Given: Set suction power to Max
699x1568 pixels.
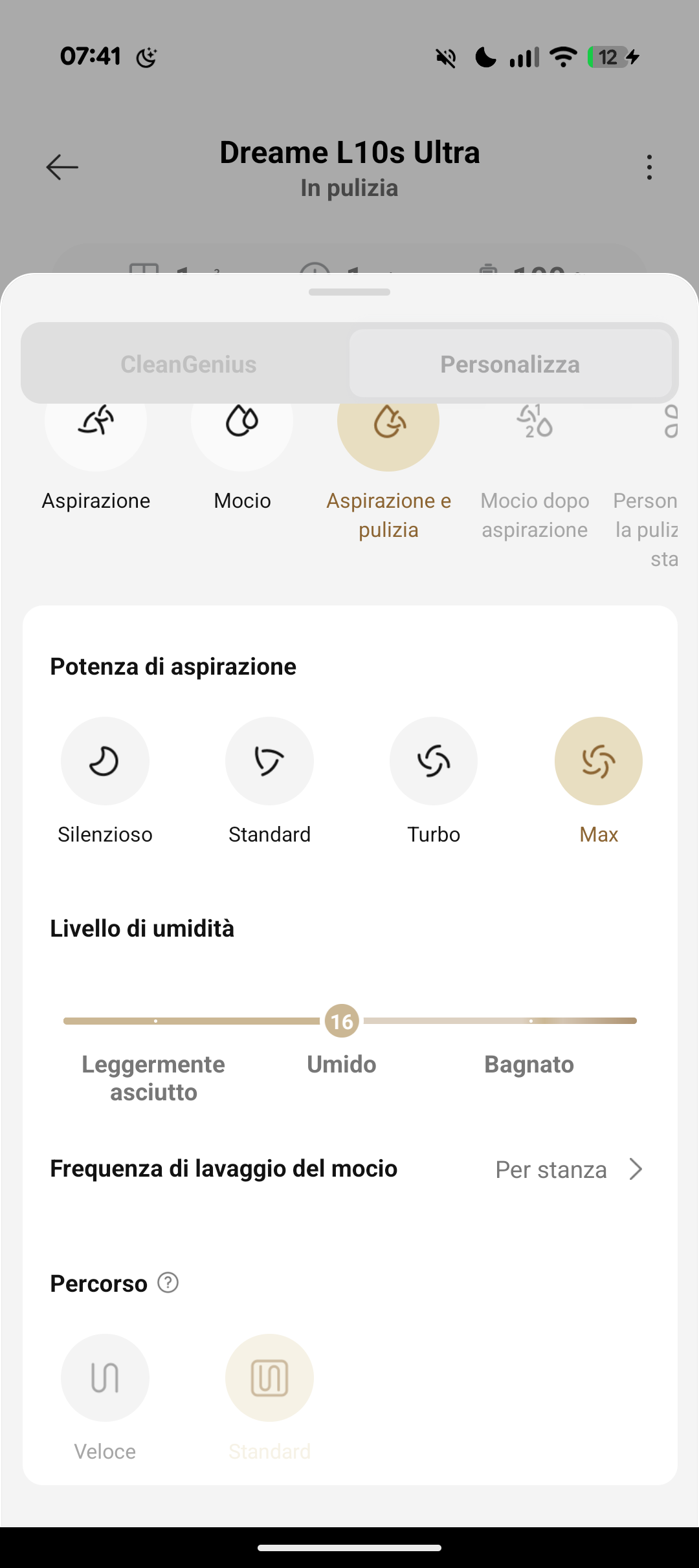Looking at the screenshot, I should [x=599, y=761].
